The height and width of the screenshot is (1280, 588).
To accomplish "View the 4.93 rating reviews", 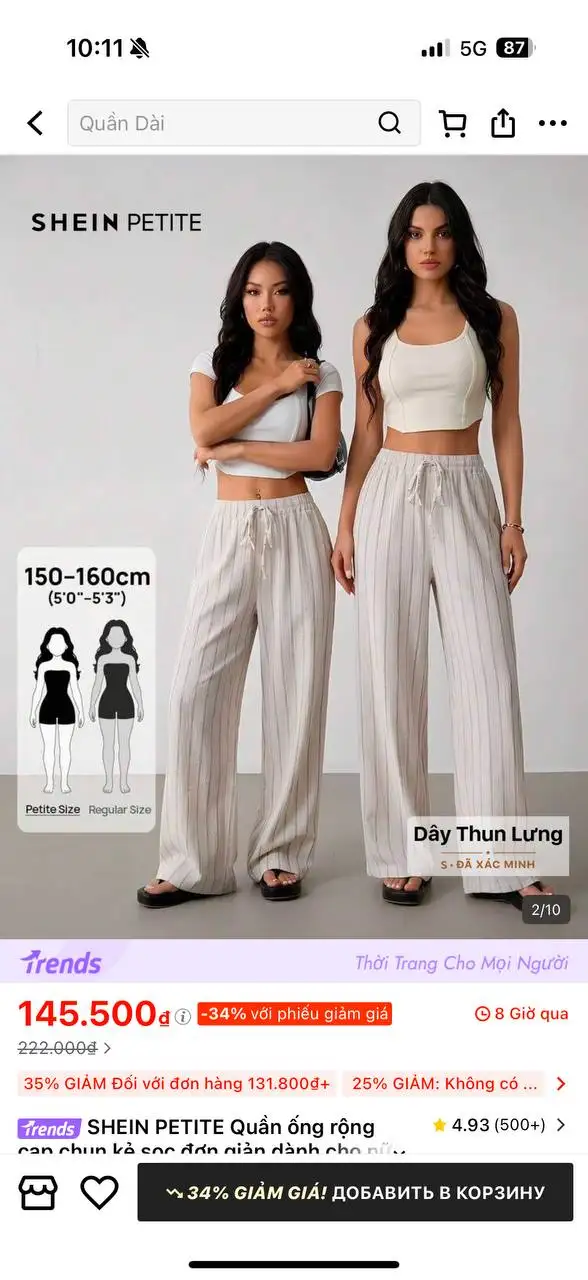I will (x=499, y=1125).
